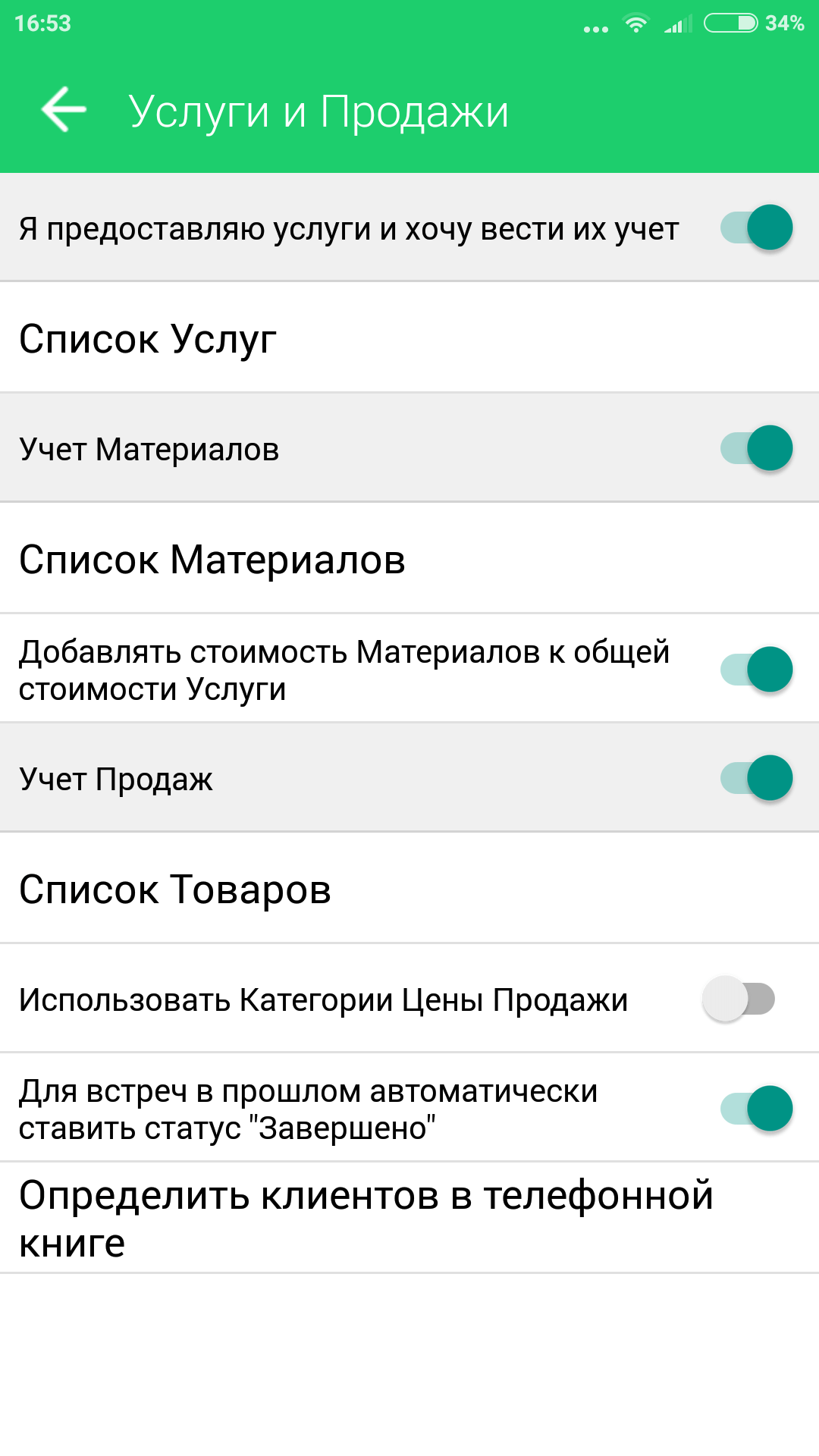
Task: Switch off Учет Продаж
Action: [x=756, y=778]
